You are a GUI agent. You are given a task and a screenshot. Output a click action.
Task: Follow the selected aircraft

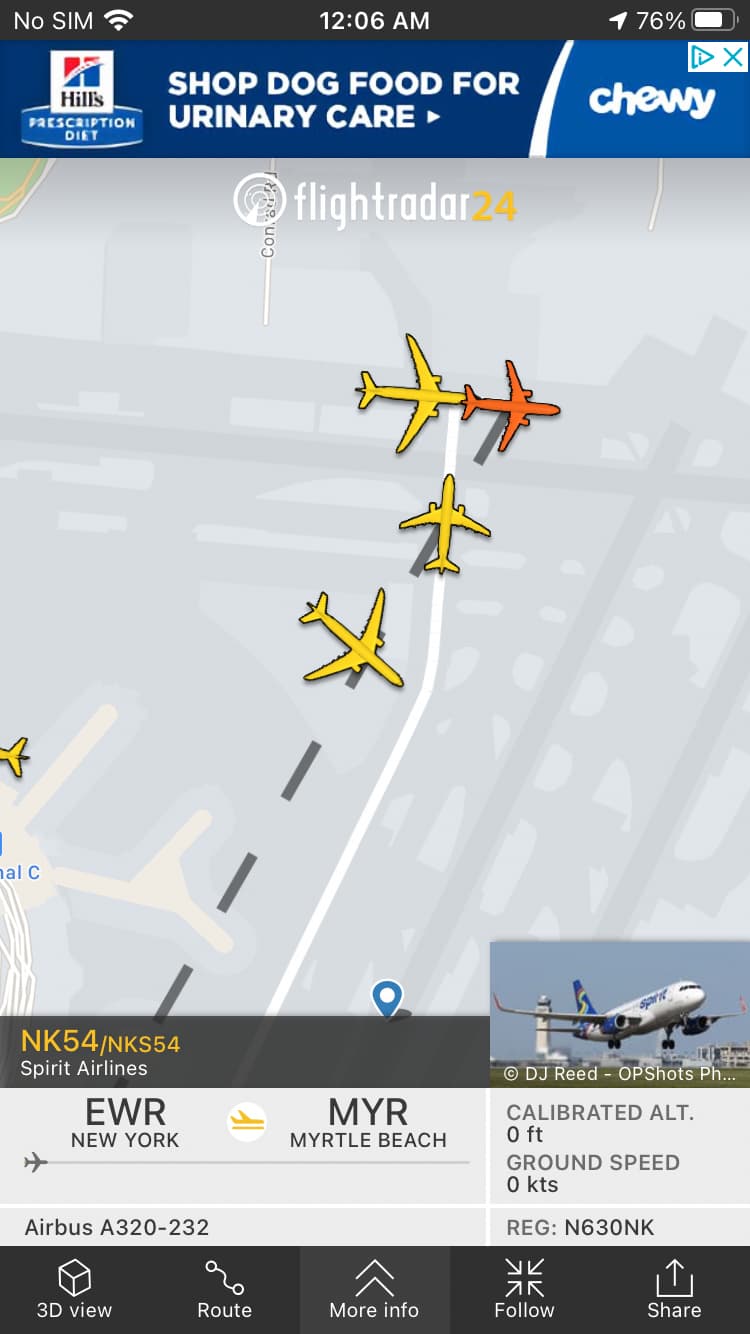click(x=524, y=1290)
